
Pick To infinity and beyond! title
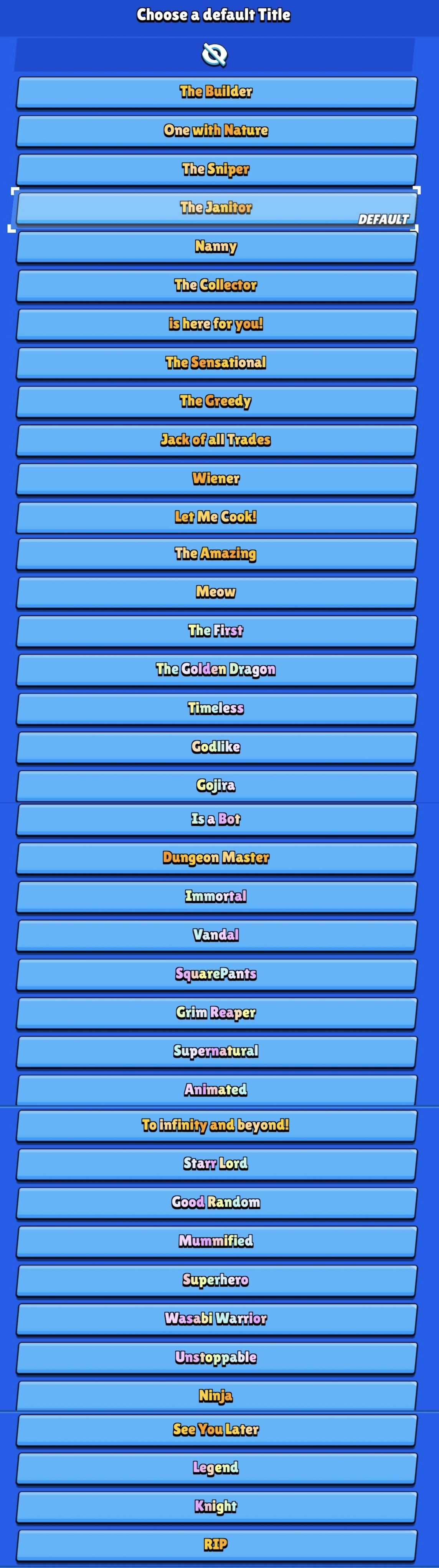point(216,1125)
